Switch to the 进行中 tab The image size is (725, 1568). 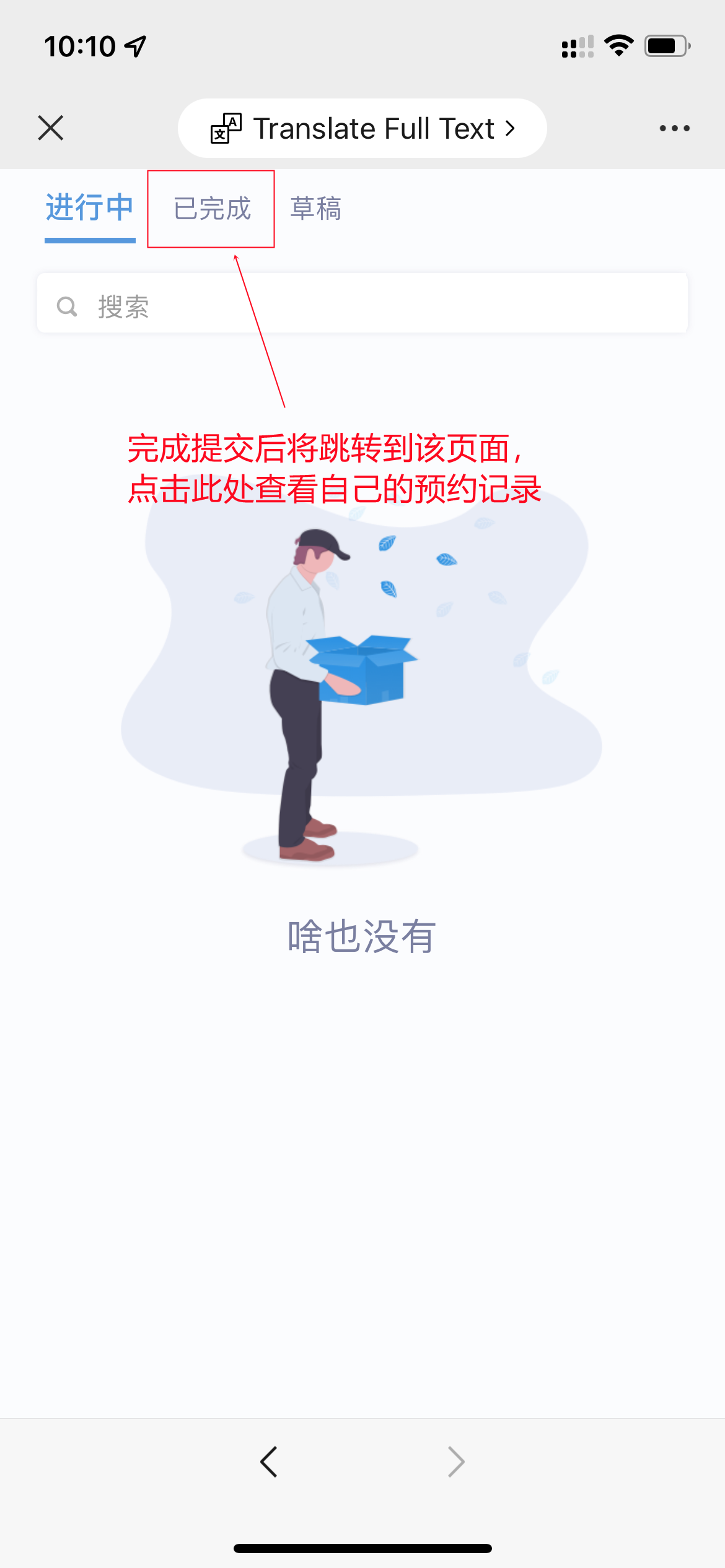90,208
